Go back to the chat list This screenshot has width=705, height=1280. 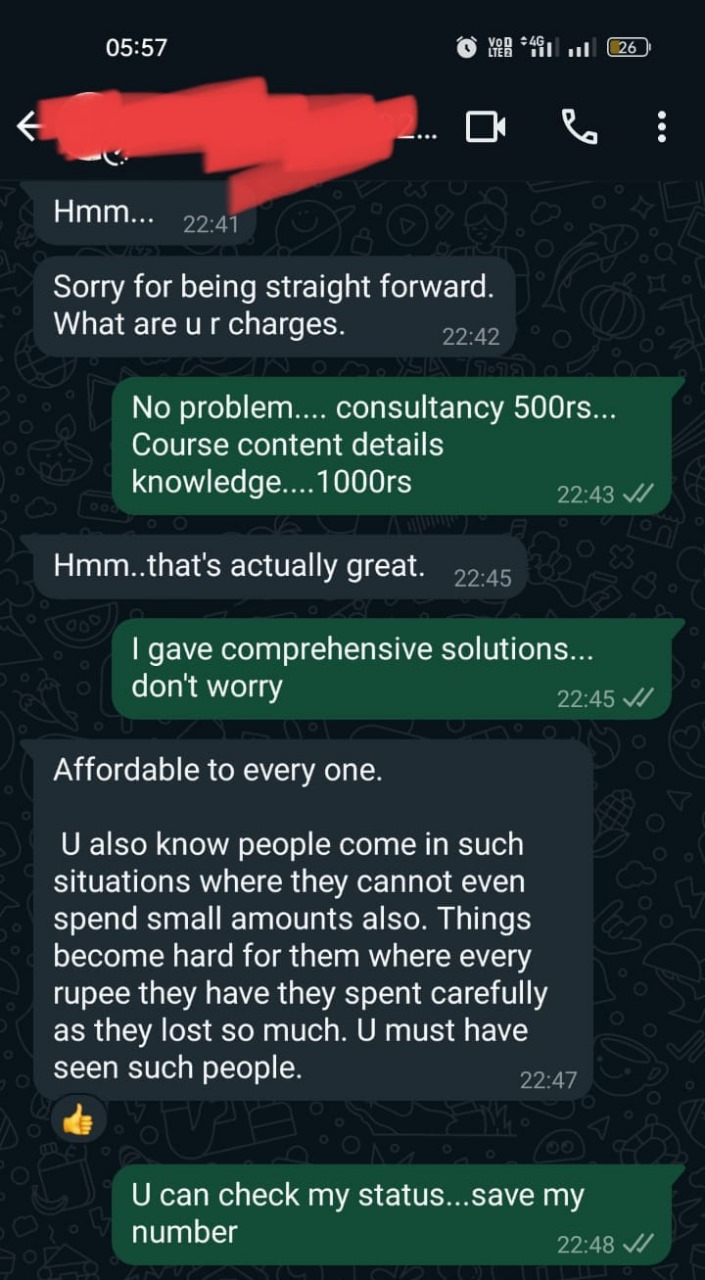coord(28,127)
